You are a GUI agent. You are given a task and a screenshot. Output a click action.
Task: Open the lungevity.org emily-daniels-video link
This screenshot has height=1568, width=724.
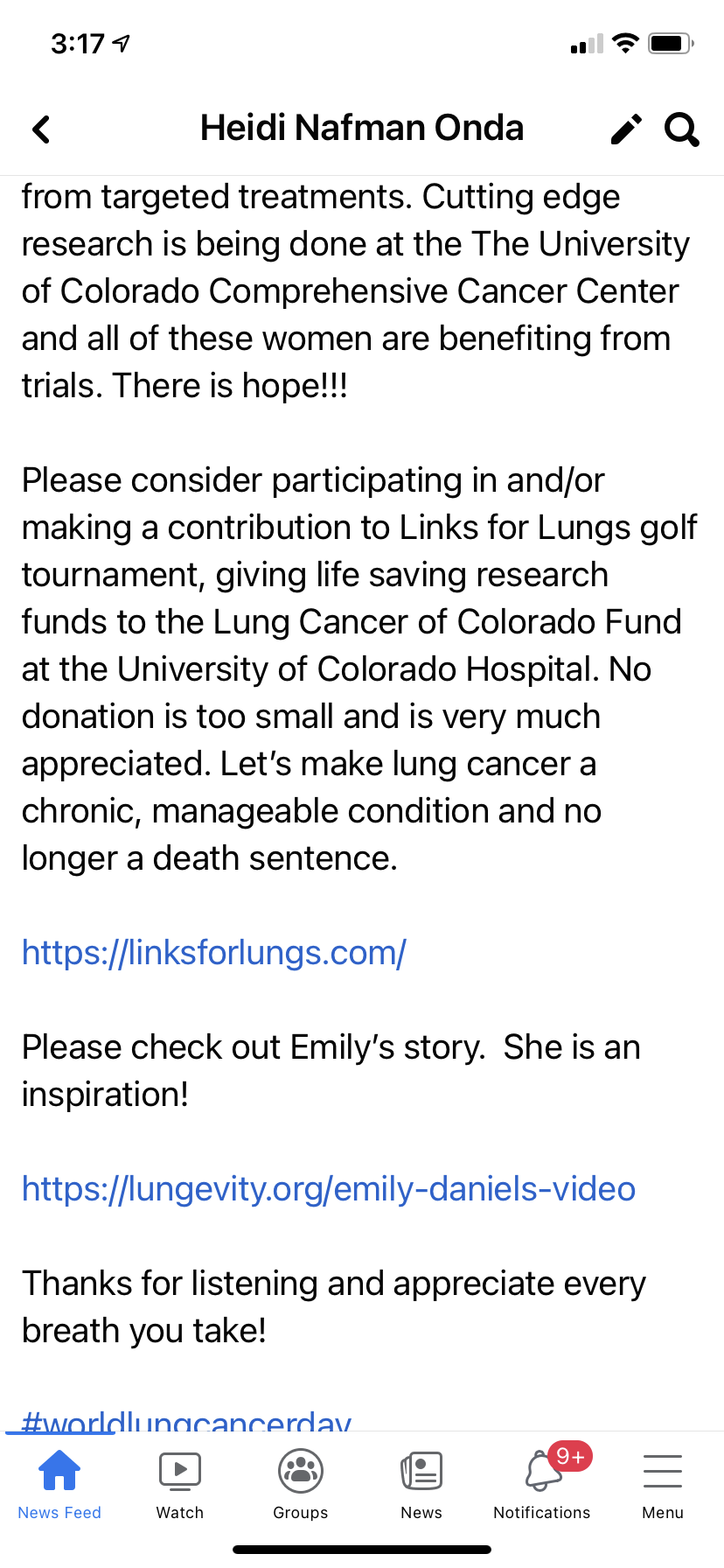pyautogui.click(x=329, y=1189)
